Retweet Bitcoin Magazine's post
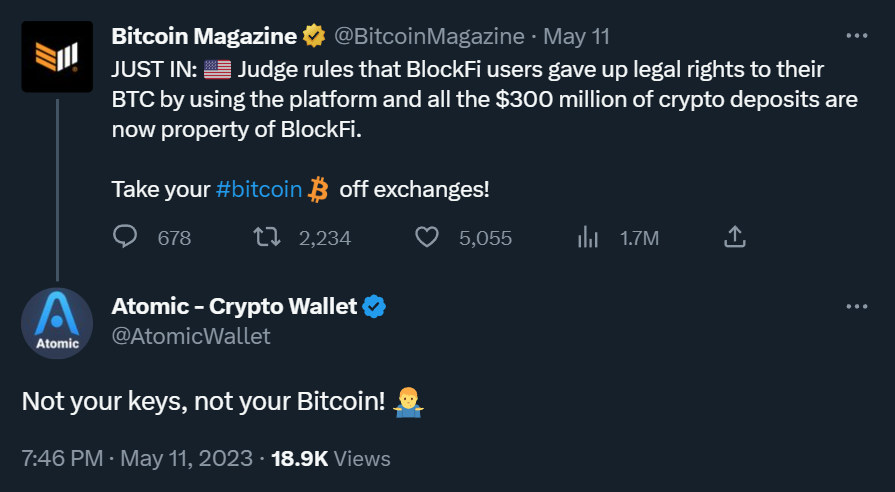895x492 pixels. click(265, 237)
